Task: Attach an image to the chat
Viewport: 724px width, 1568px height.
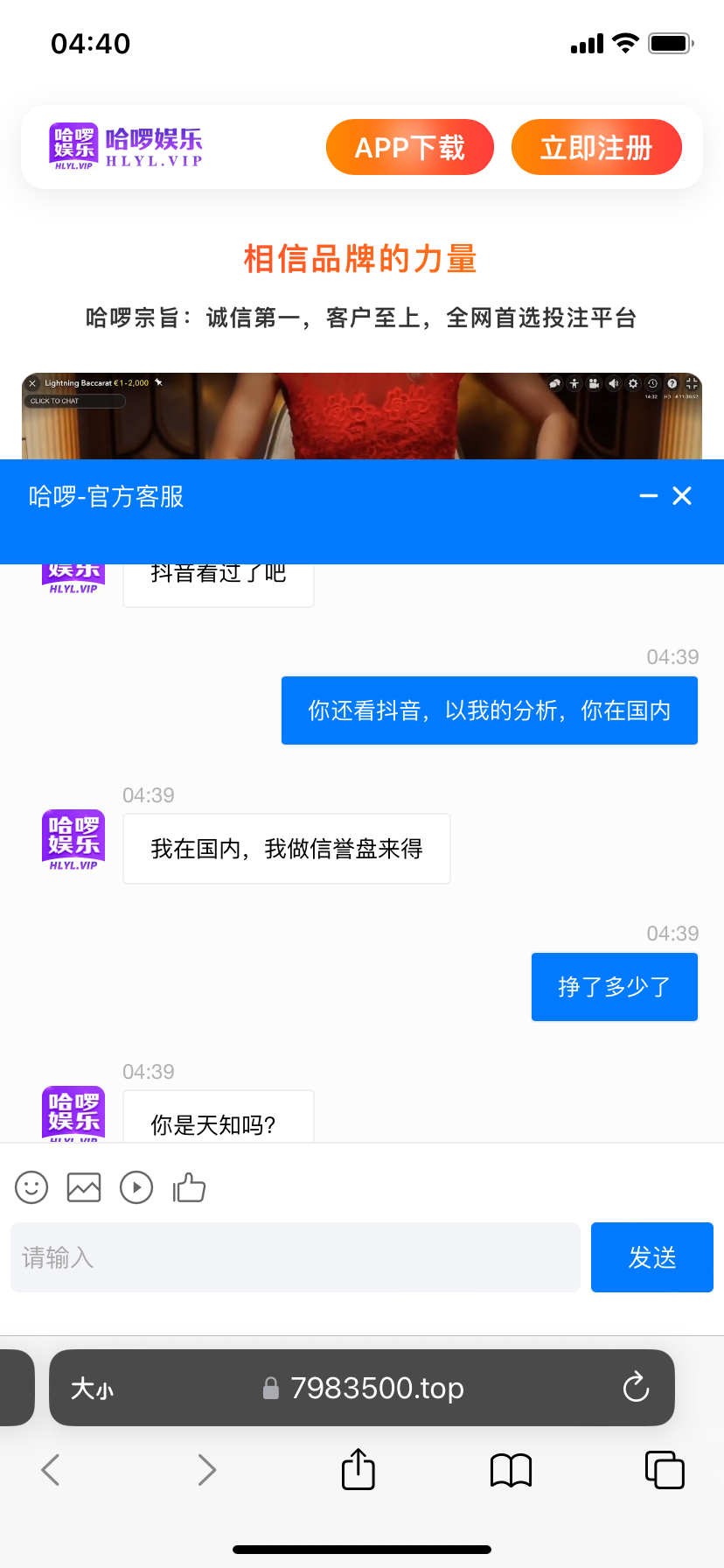Action: point(84,1187)
